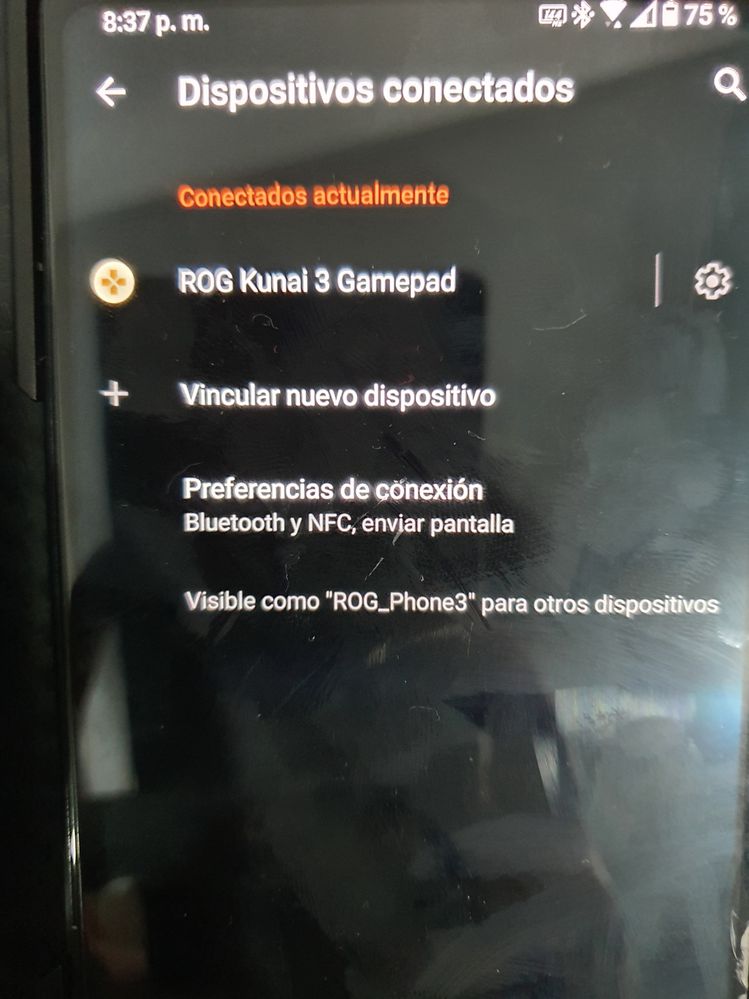Open ROG Kunai 3 Gamepad device
This screenshot has width=749, height=999.
(316, 282)
